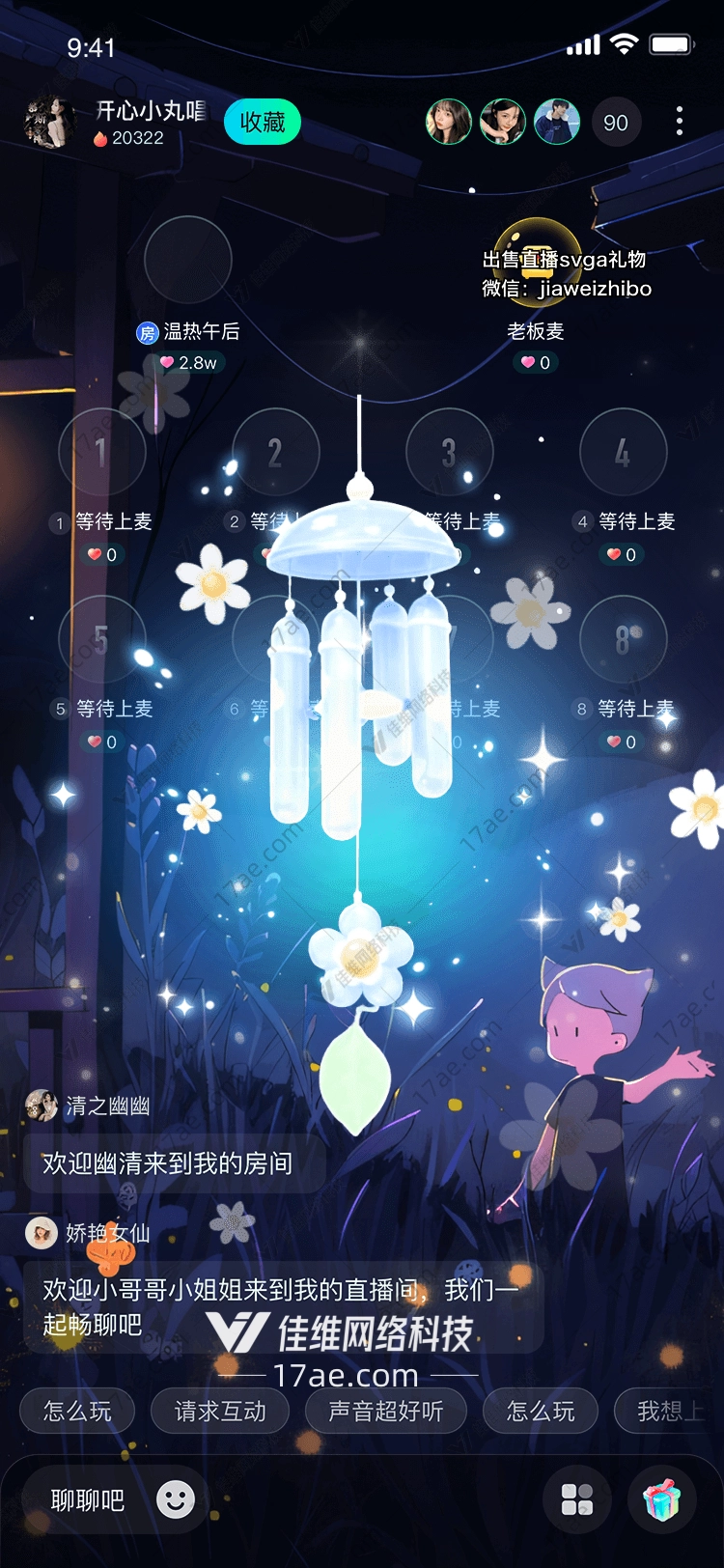
Task: Select the 老板麦 boss seat
Action: click(537, 261)
